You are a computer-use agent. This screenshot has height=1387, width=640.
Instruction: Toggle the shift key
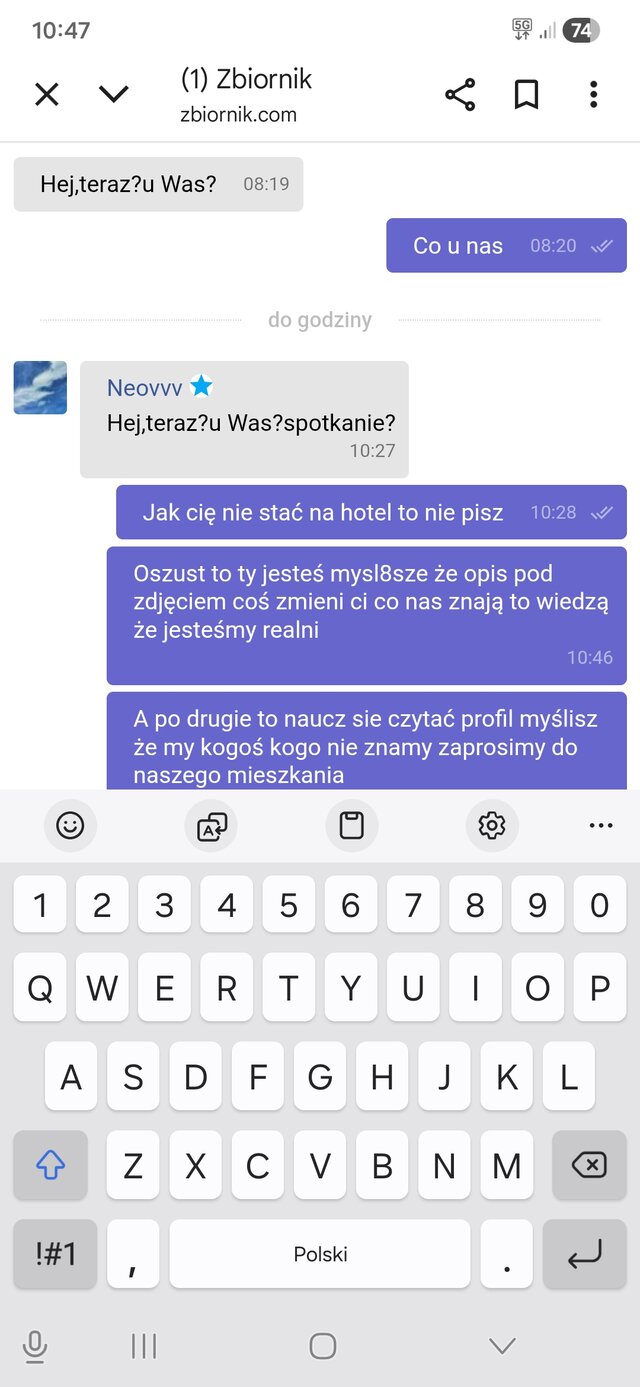(x=50, y=1165)
